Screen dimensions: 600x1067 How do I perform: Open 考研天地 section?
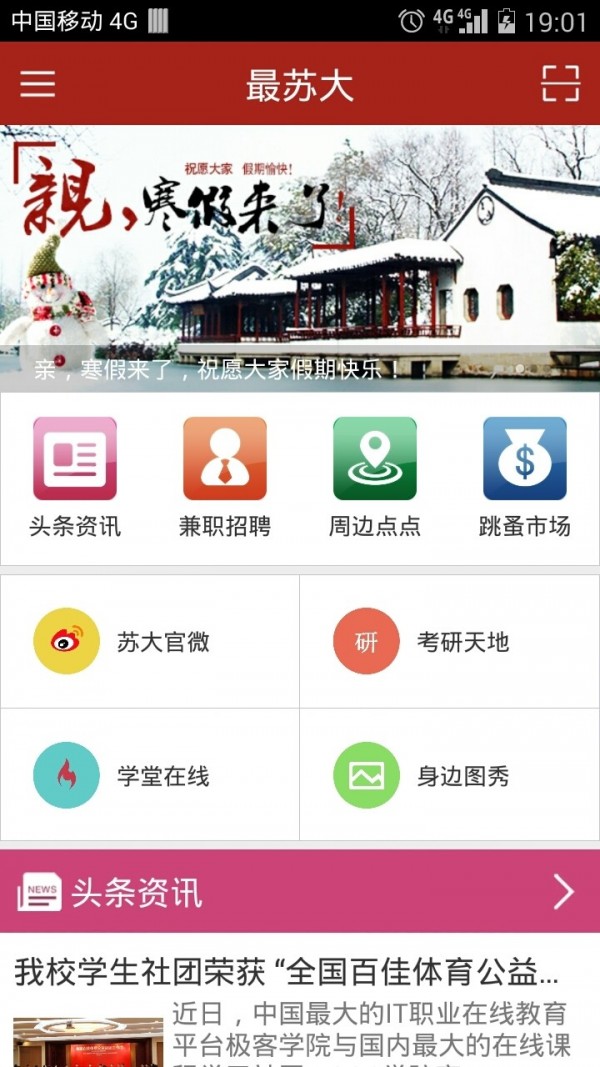[x=450, y=642]
